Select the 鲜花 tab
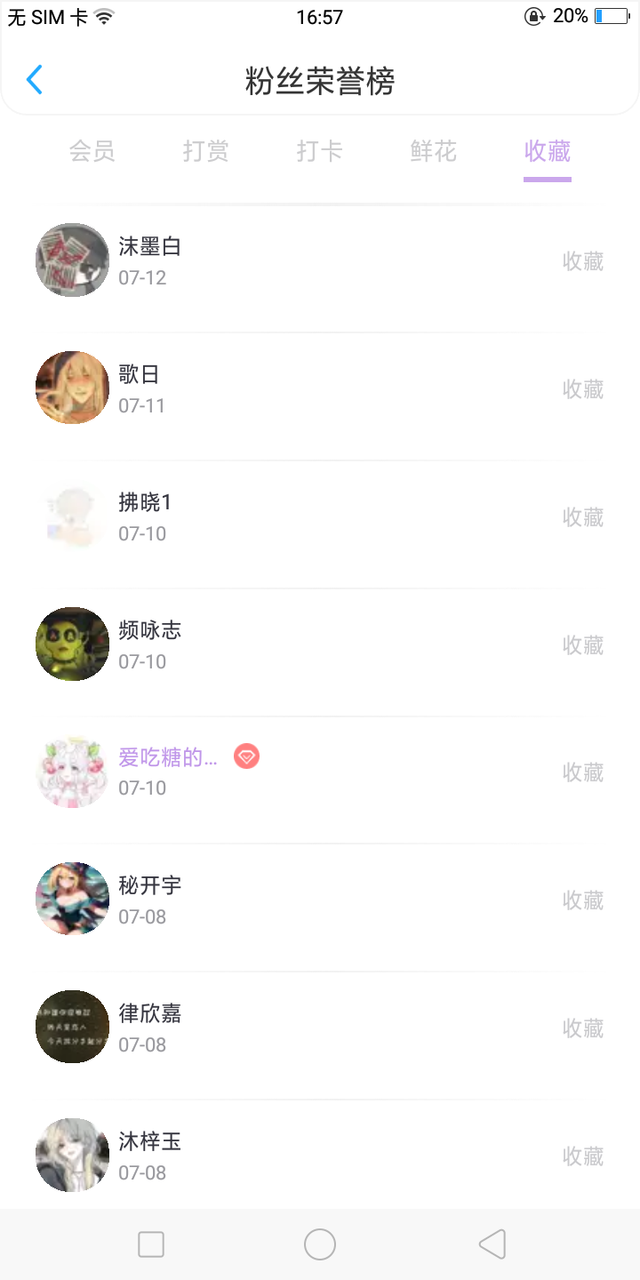640x1280 pixels. [x=434, y=151]
